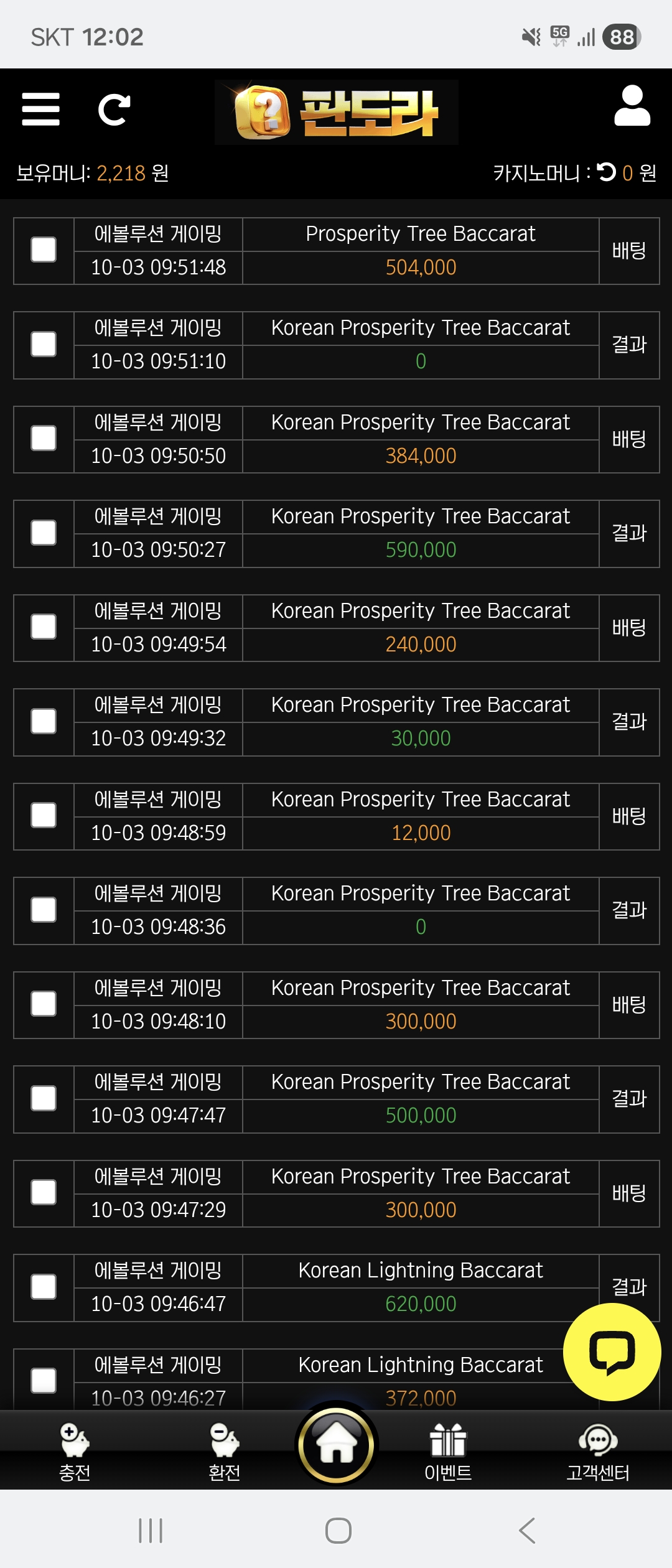Tick the checkbox for the 09:50:50 row

(44, 439)
